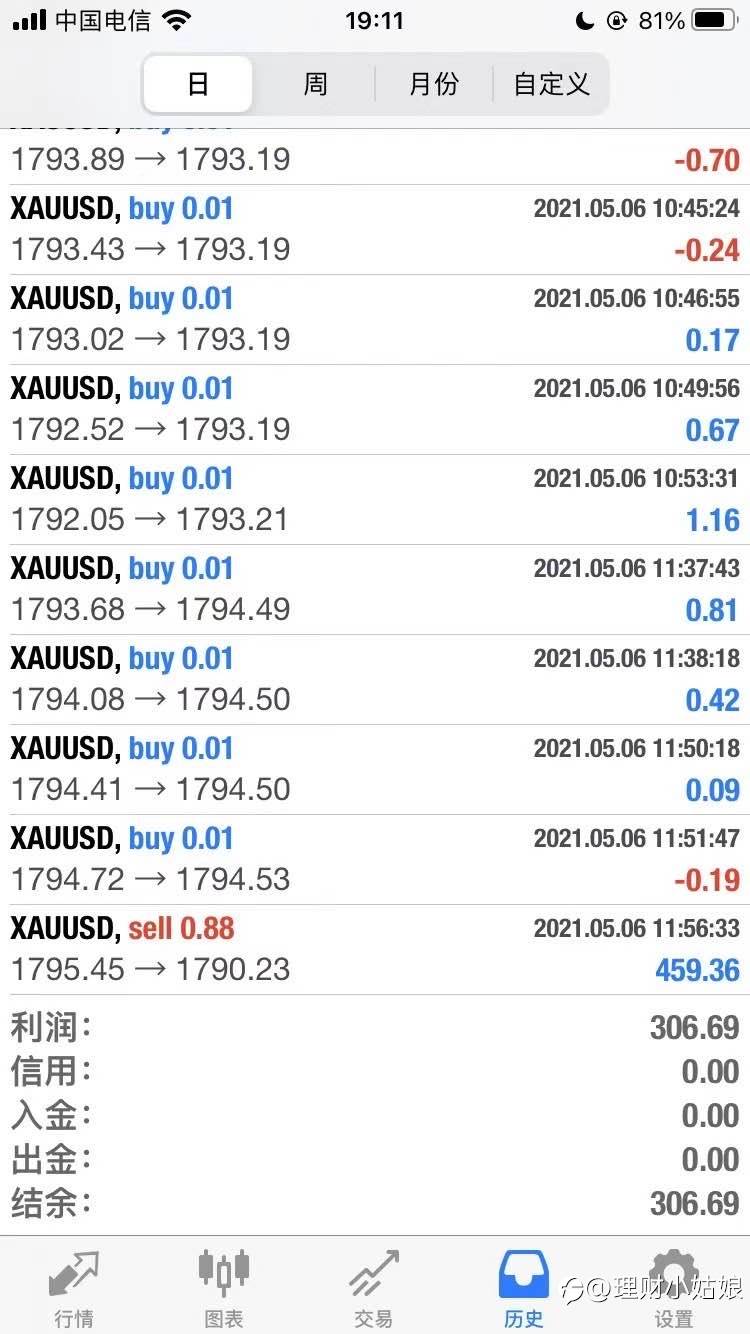
Task: Open the XAUUSD buy trade at 11:38:18
Action: 375,679
